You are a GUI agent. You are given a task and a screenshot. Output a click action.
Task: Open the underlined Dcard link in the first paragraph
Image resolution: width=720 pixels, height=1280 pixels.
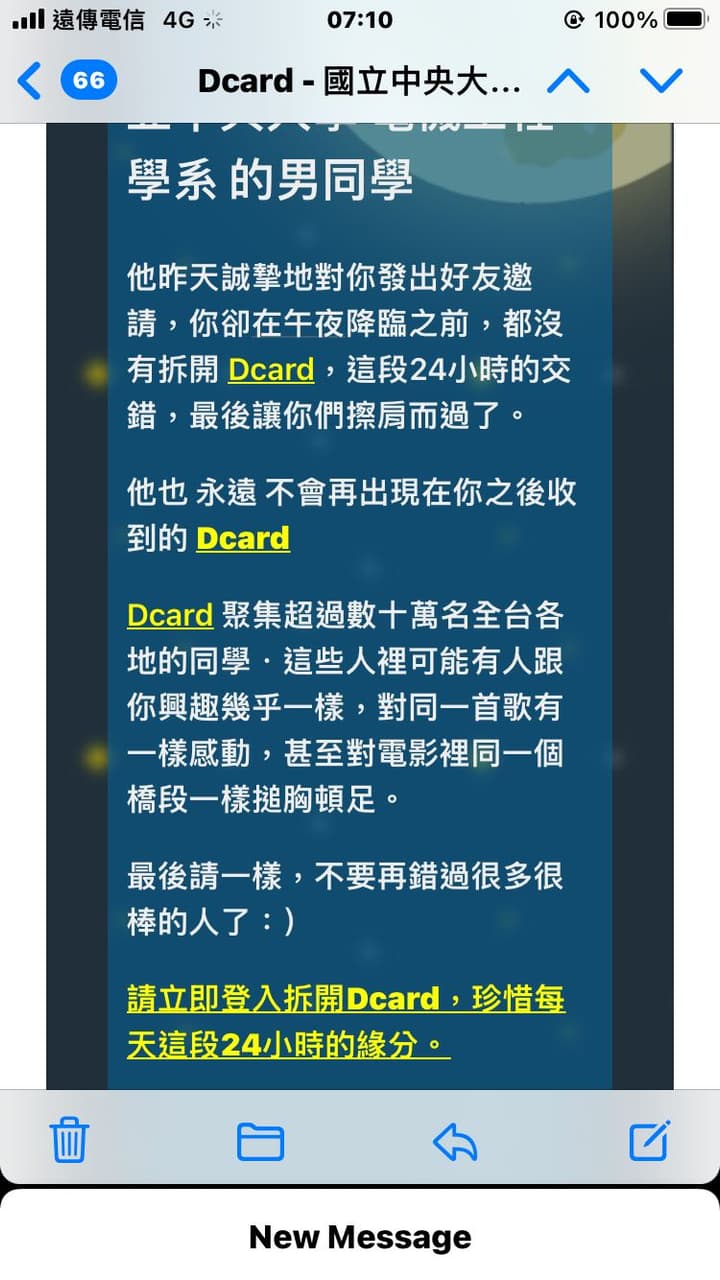pyautogui.click(x=269, y=370)
